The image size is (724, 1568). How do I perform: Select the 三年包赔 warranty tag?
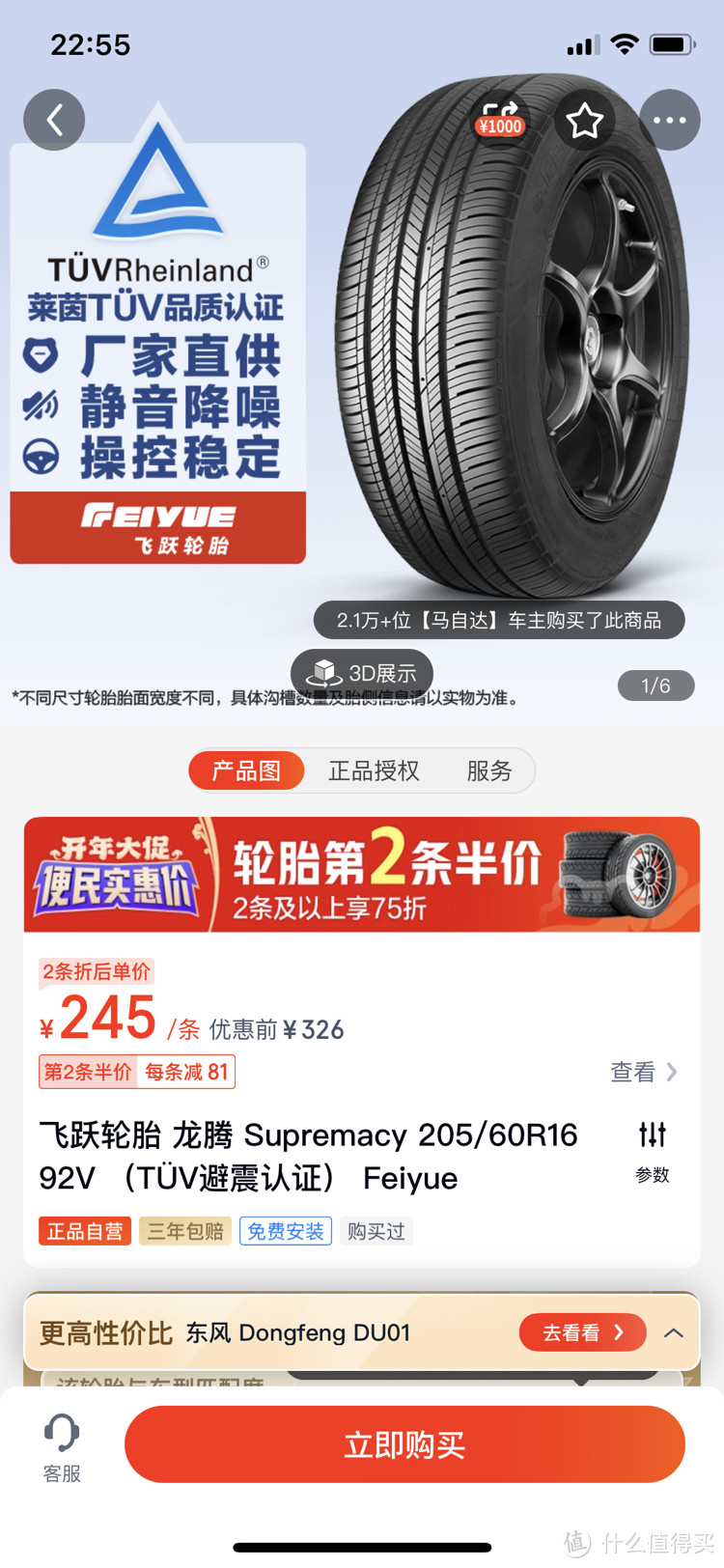click(x=184, y=1230)
